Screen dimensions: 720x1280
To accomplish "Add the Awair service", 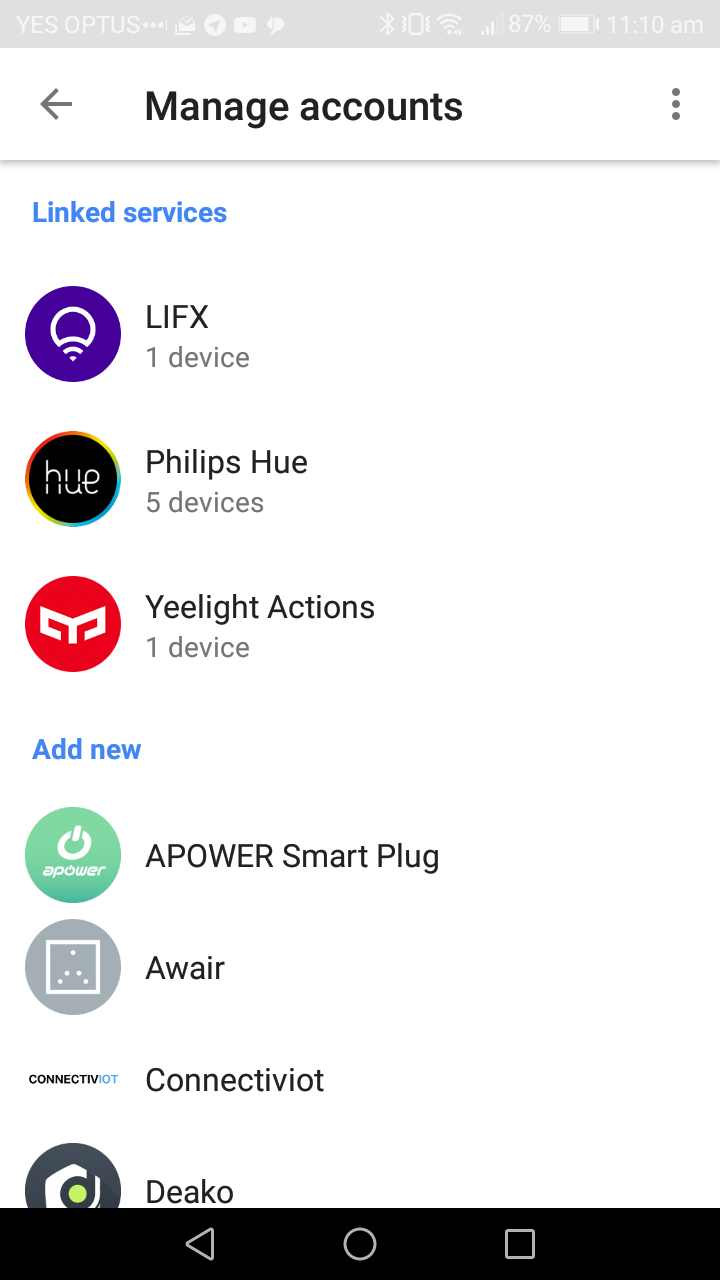I will (360, 968).
